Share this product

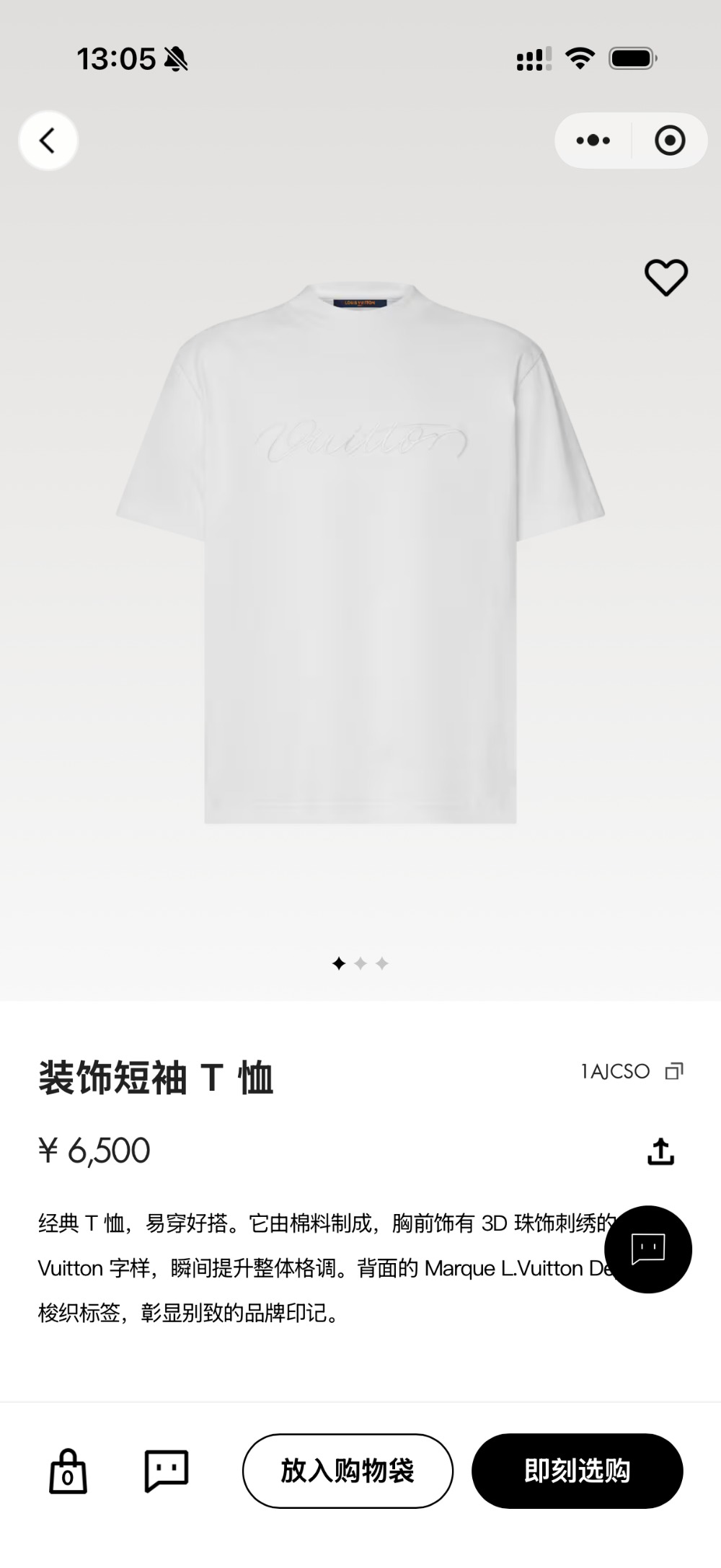[x=660, y=1151]
